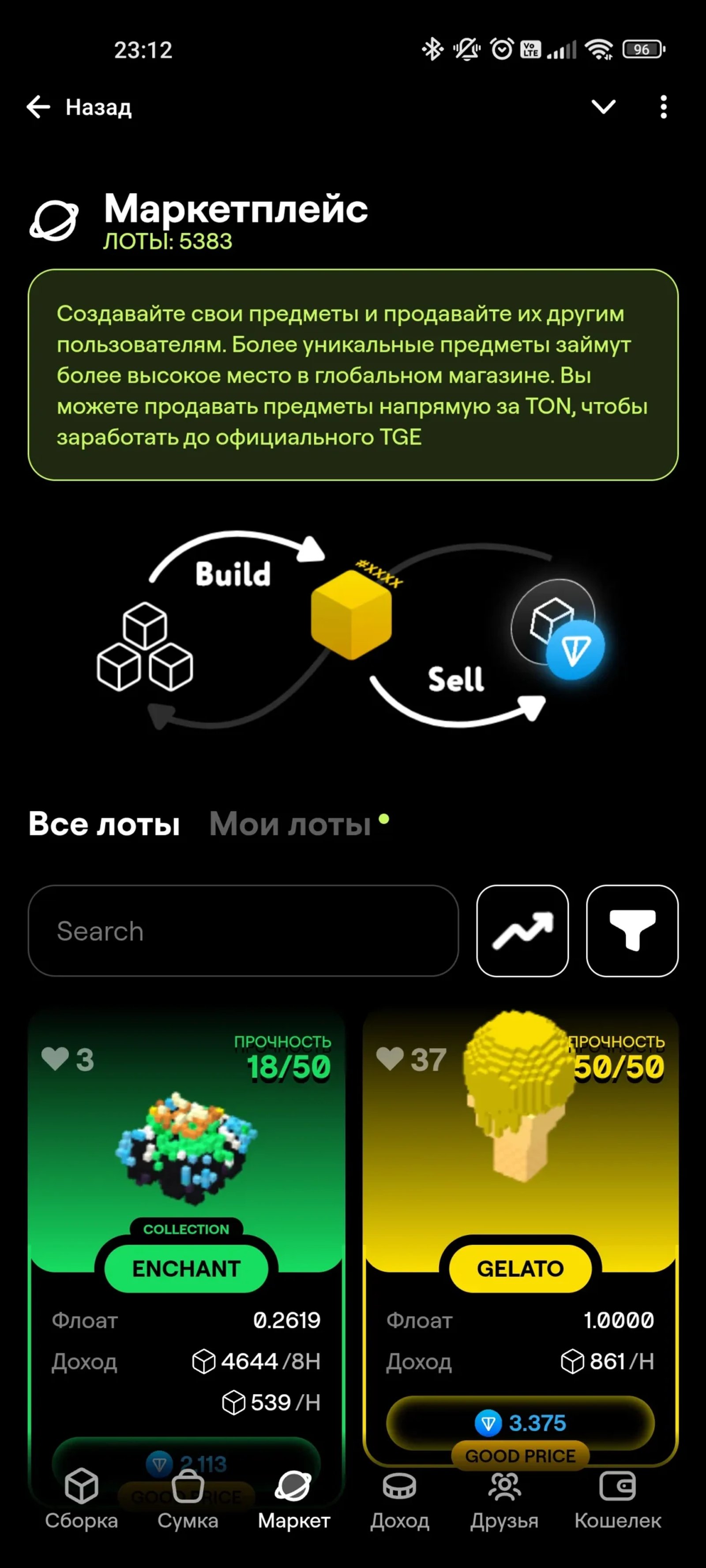Open the price trend chart icon

(x=522, y=931)
